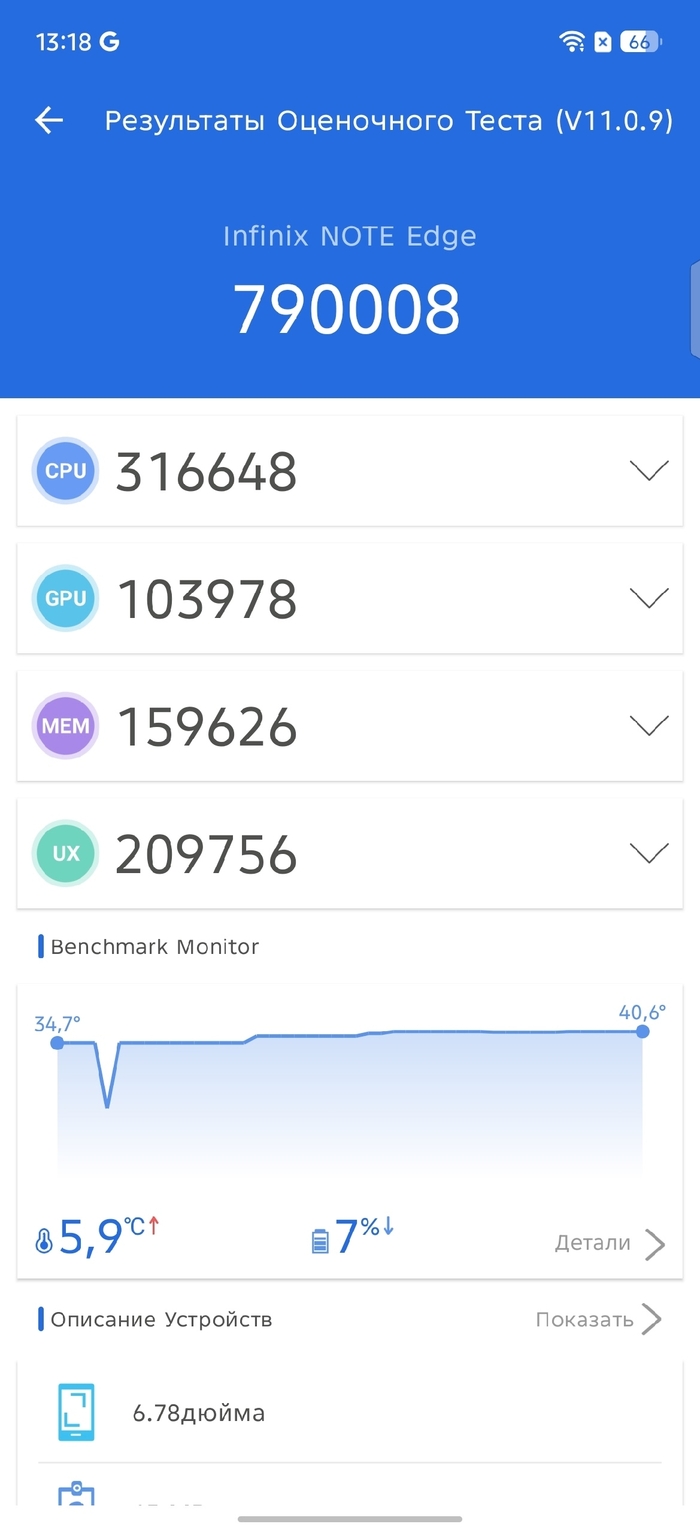
Task: Go back using the header arrow
Action: click(x=49, y=121)
